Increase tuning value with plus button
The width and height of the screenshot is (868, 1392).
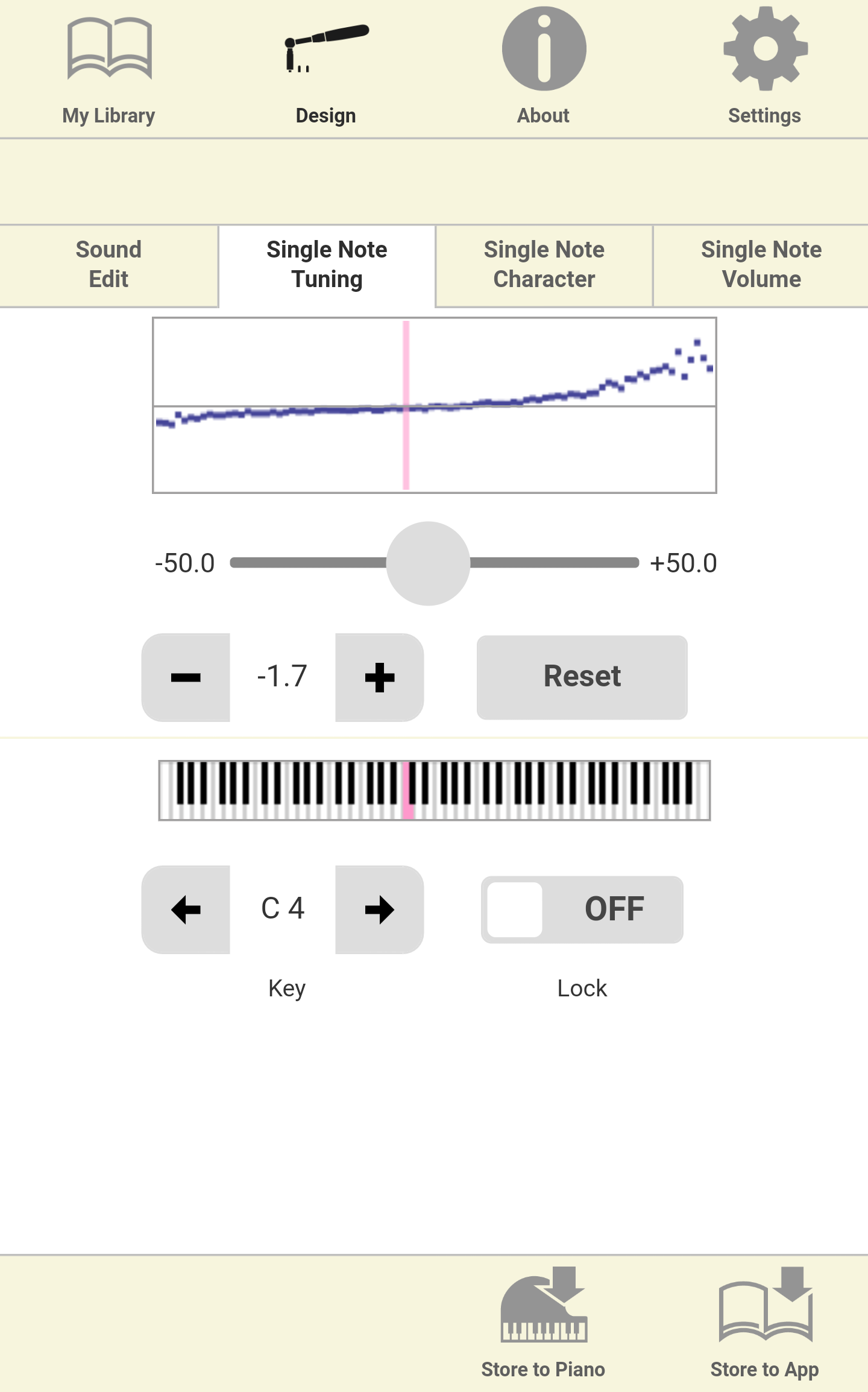(x=380, y=677)
